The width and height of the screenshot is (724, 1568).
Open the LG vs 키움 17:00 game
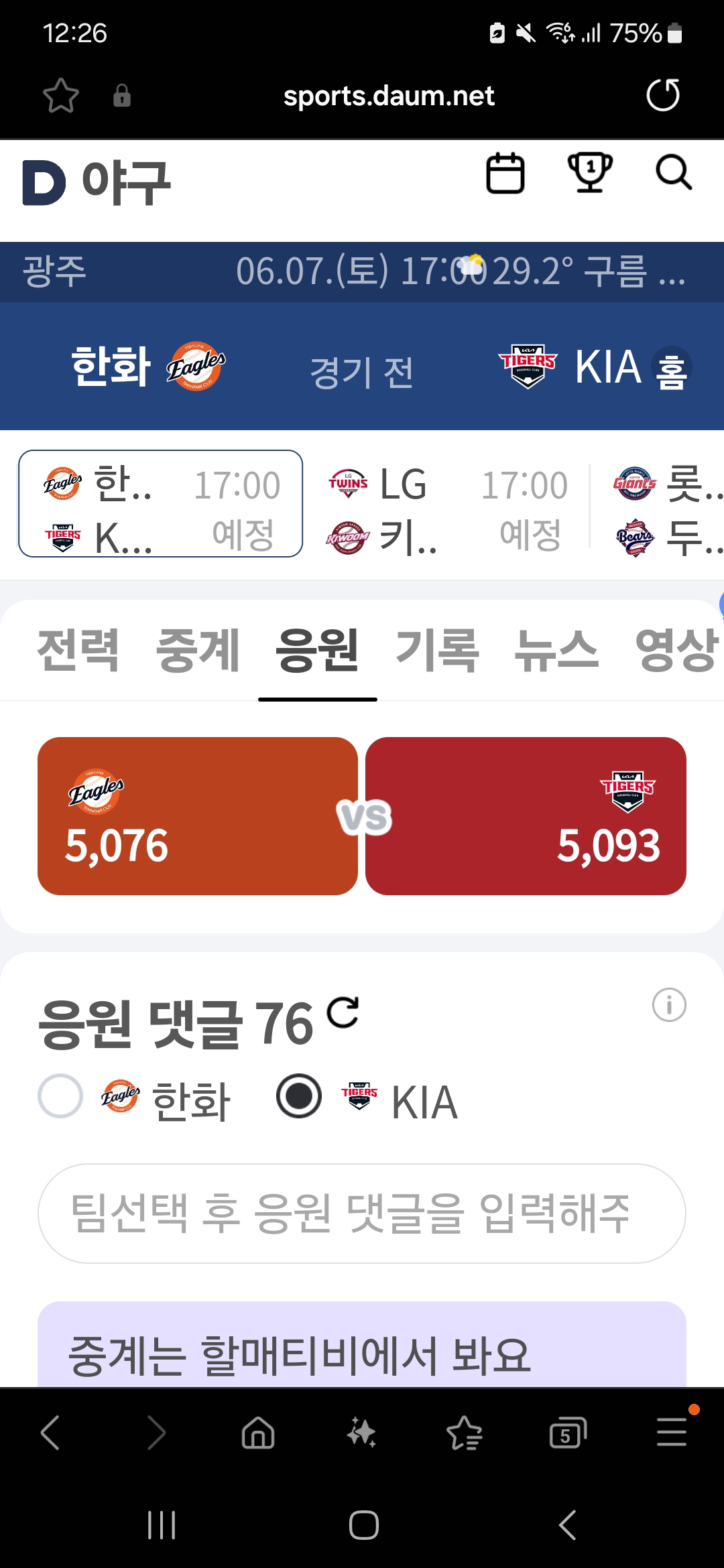447,509
